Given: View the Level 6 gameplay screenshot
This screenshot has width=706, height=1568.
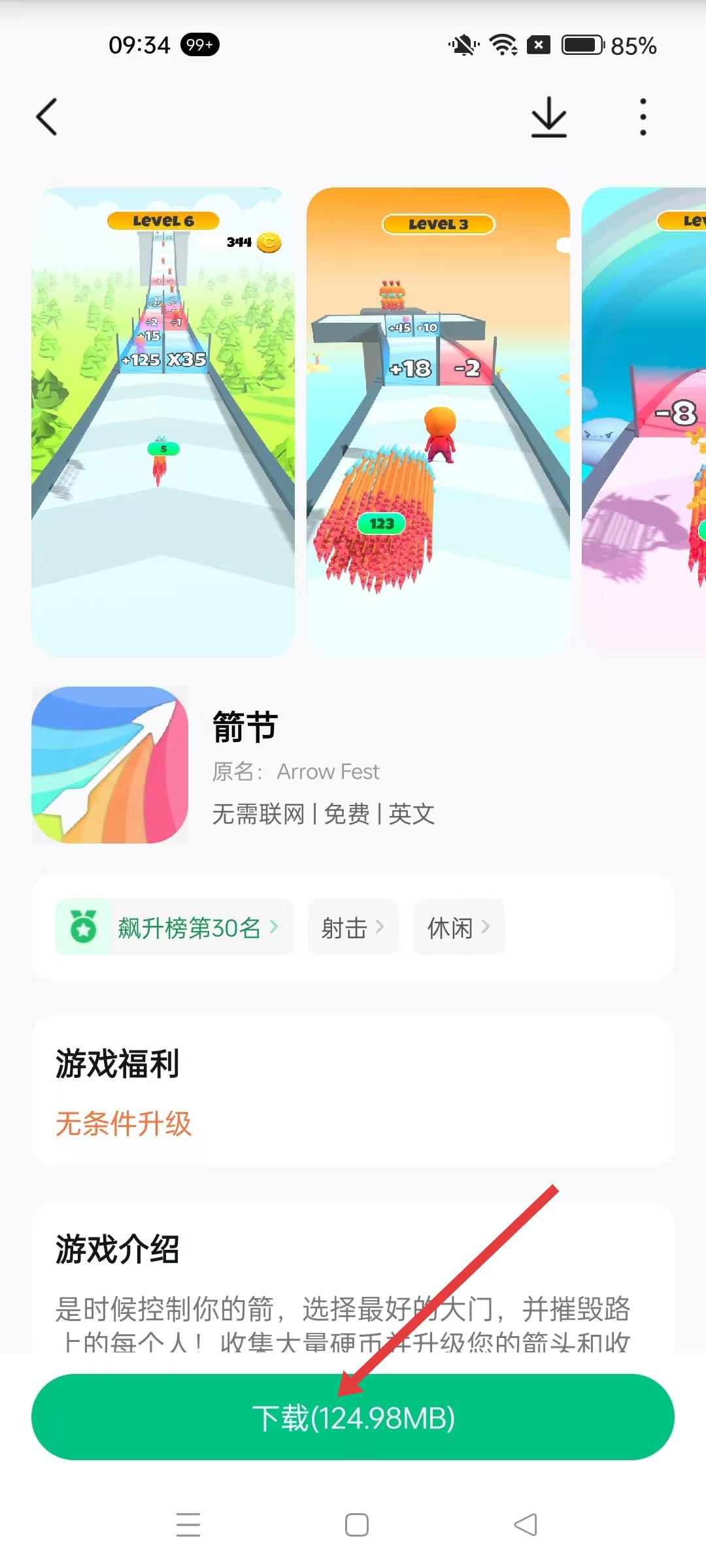Looking at the screenshot, I should tap(163, 421).
